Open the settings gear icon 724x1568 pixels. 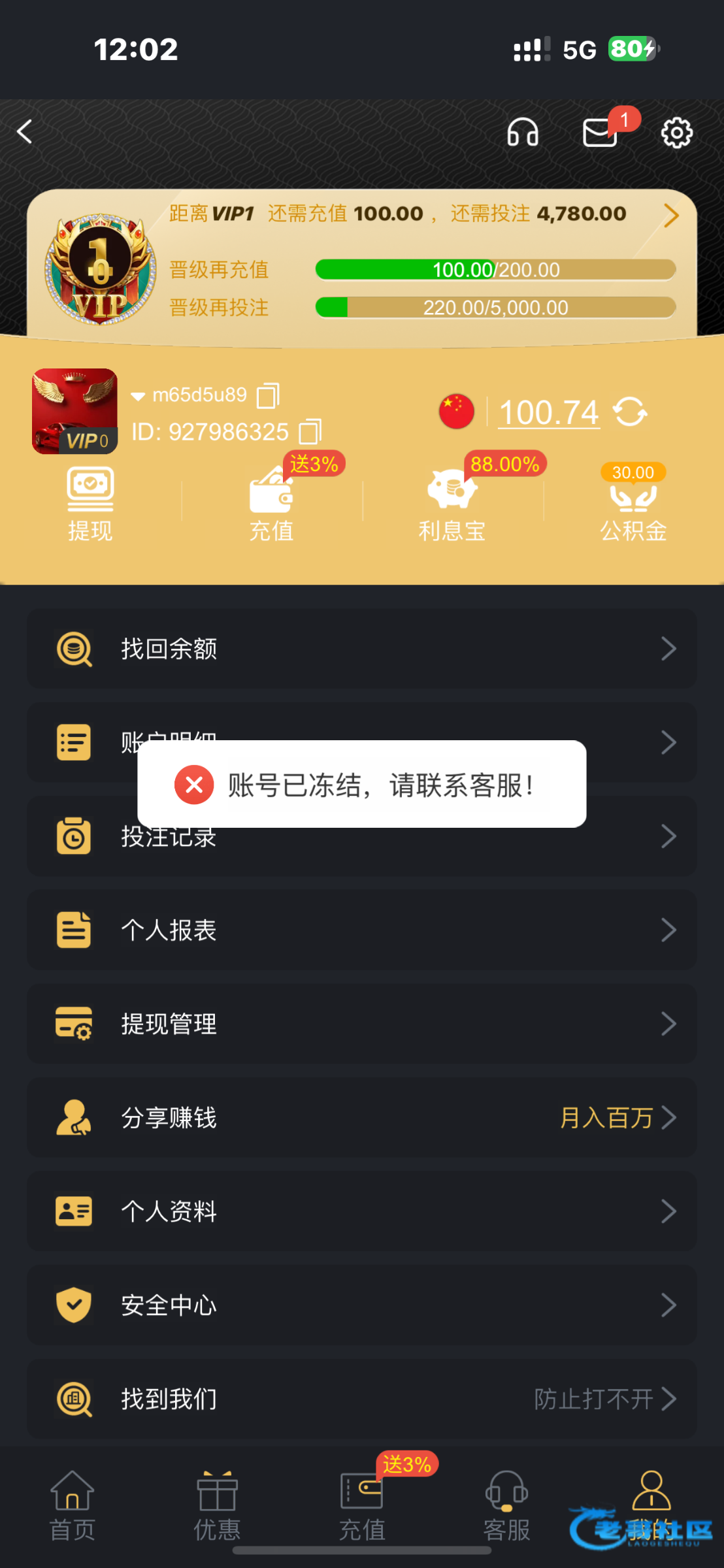[676, 133]
